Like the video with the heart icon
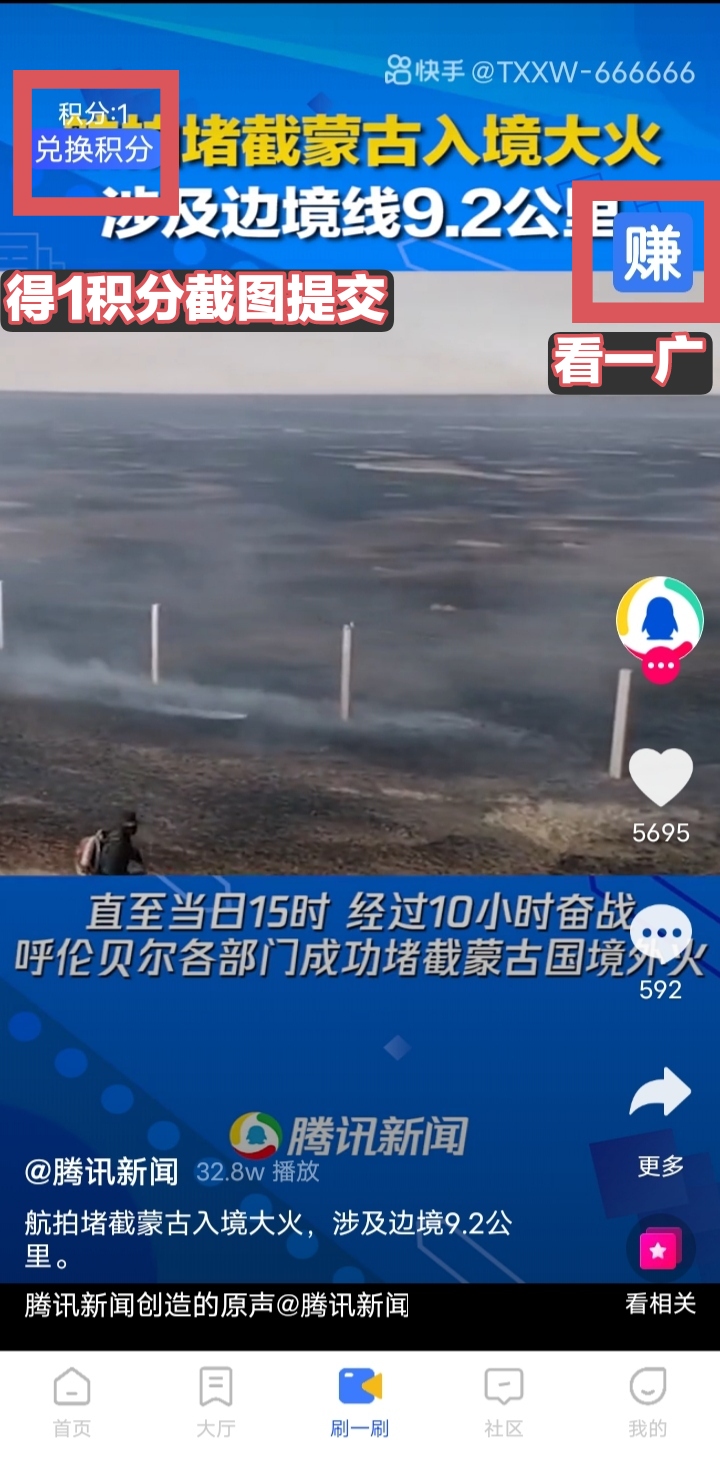 pyautogui.click(x=660, y=778)
